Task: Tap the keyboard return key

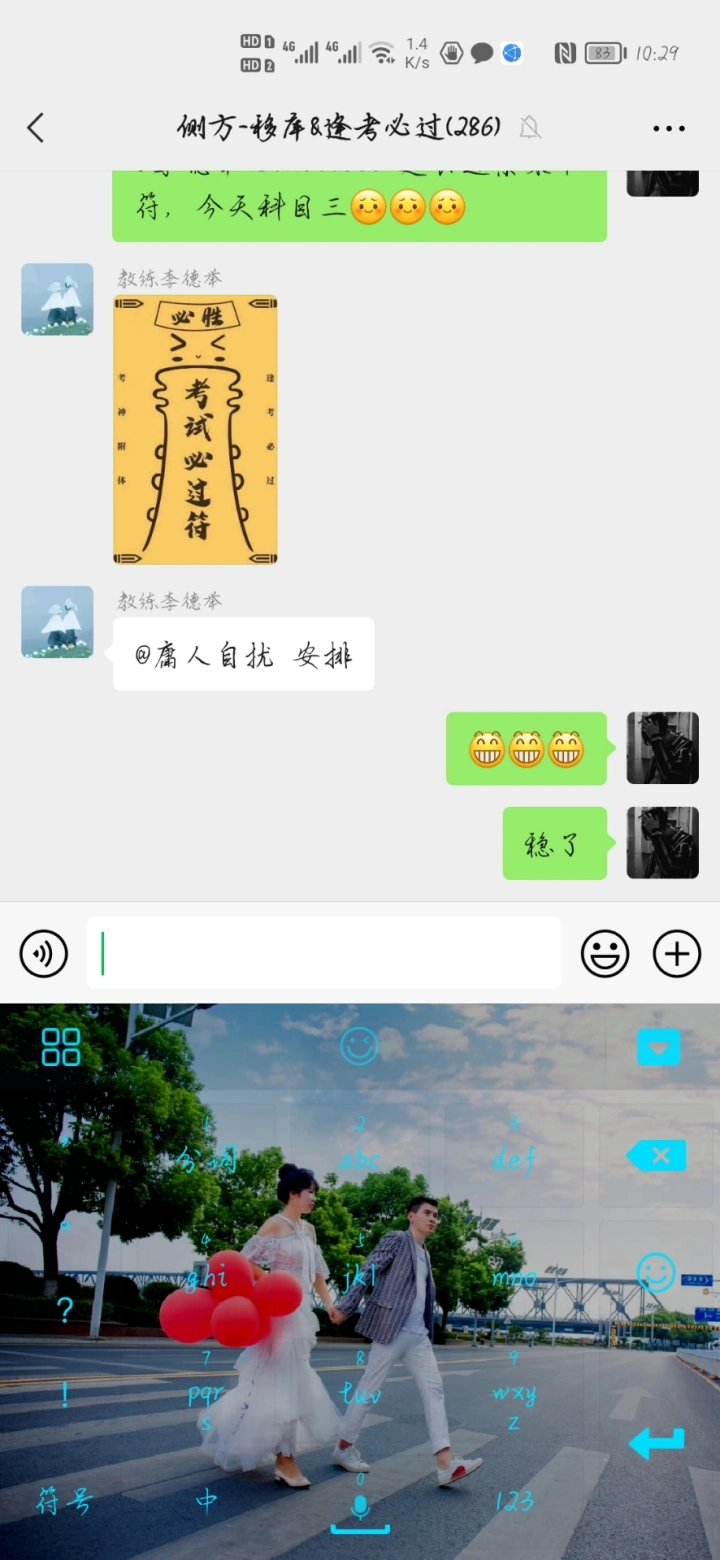Action: pos(657,1442)
